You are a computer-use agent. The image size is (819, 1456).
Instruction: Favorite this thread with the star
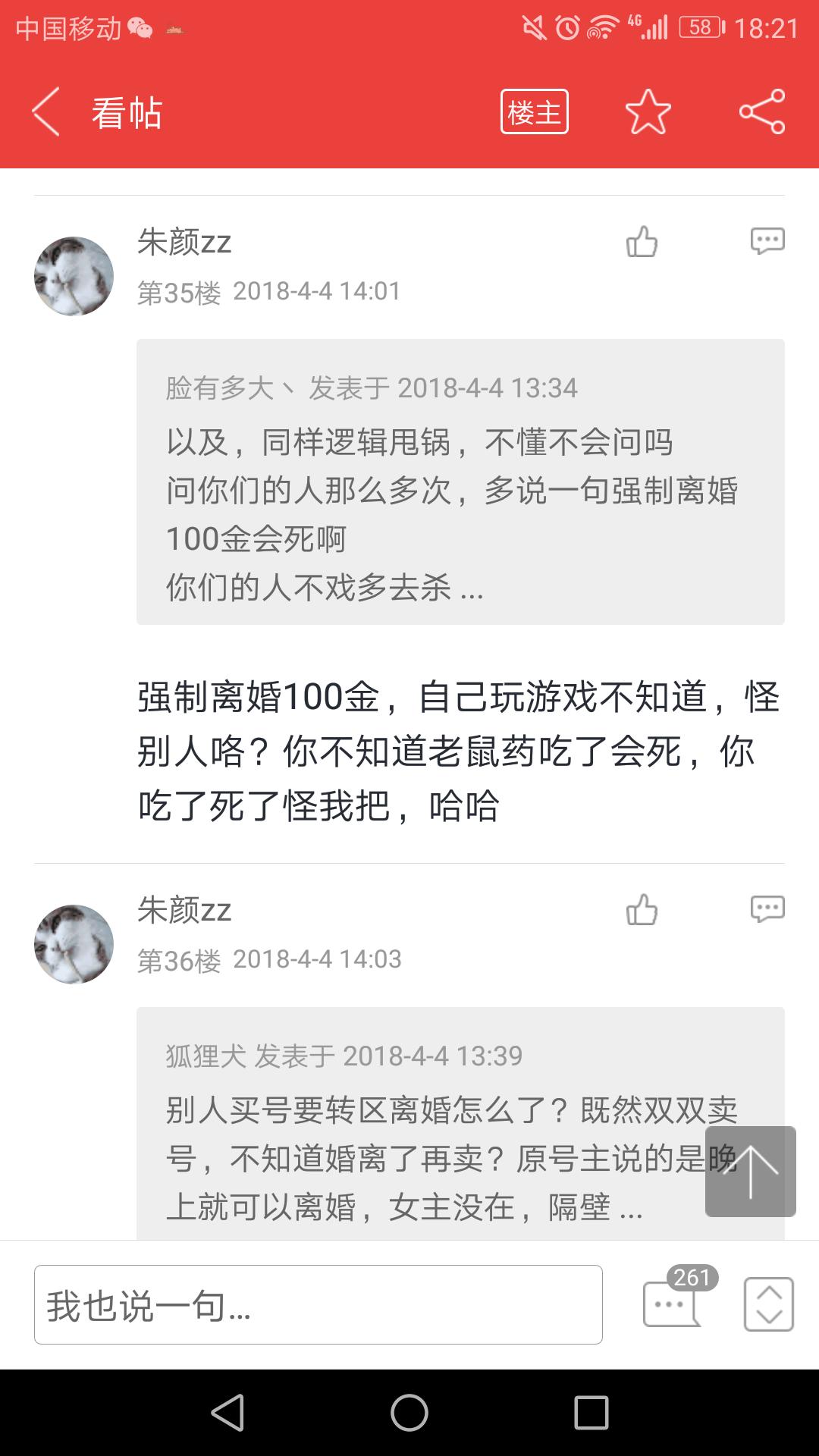(648, 112)
